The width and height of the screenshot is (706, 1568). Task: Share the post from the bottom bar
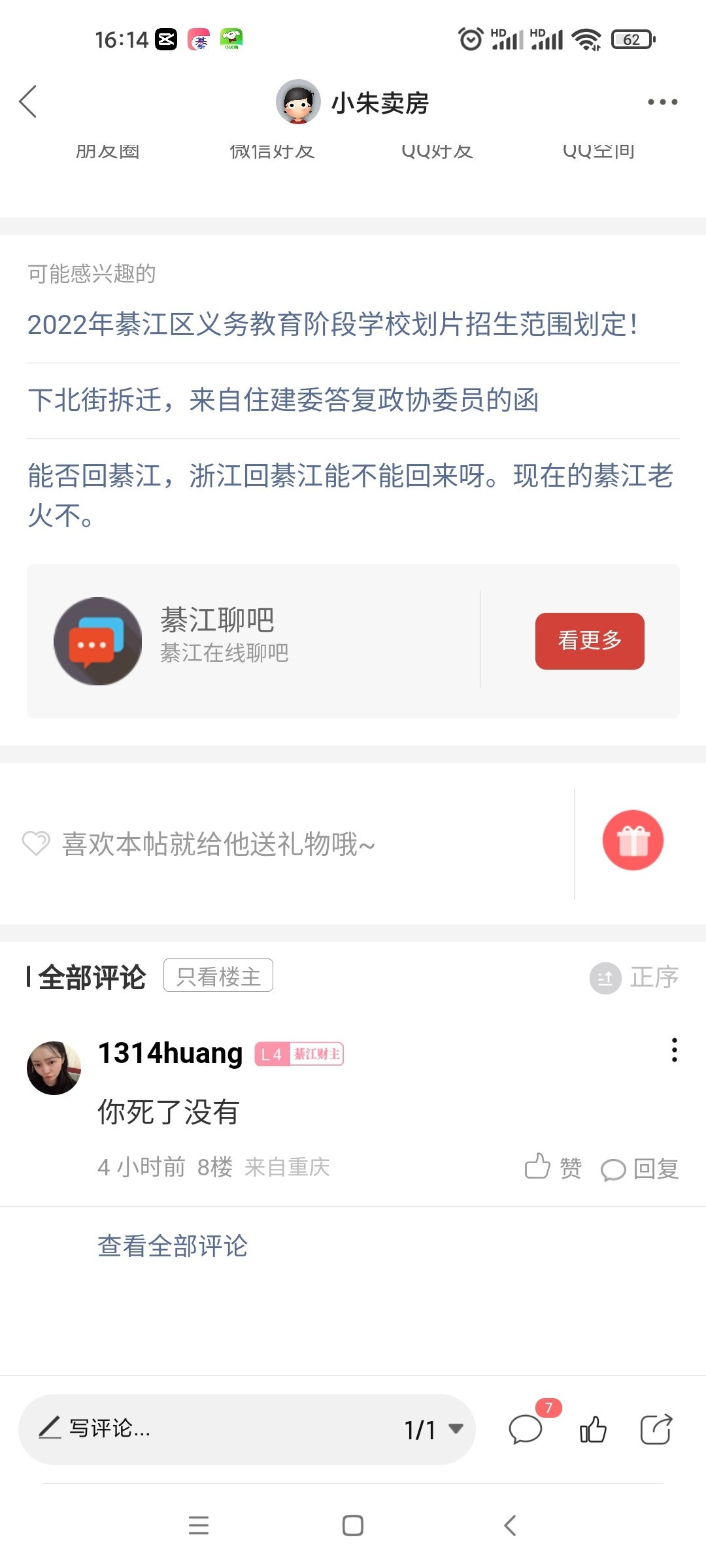(656, 1429)
